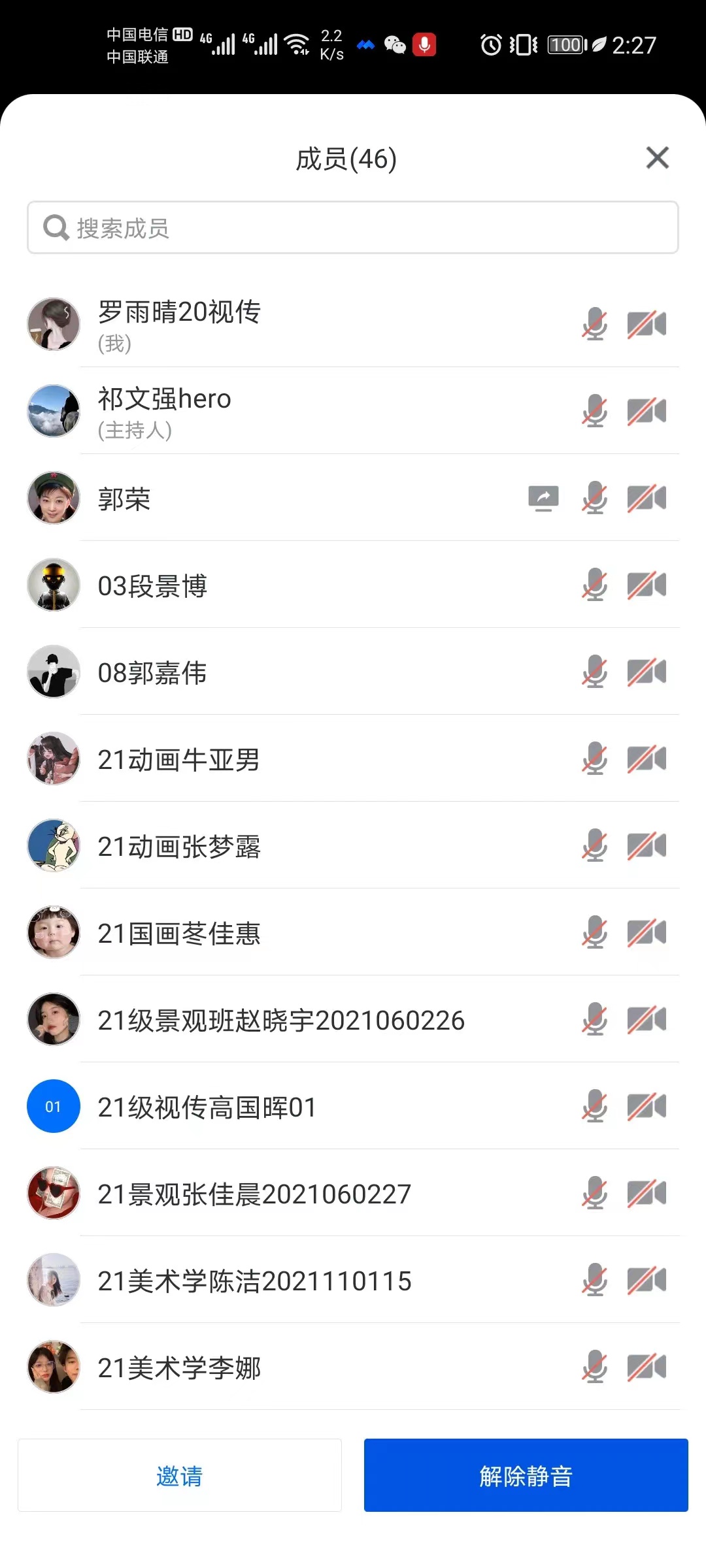Click the 搜索成员 search field
The width and height of the screenshot is (706, 1568).
point(353,227)
